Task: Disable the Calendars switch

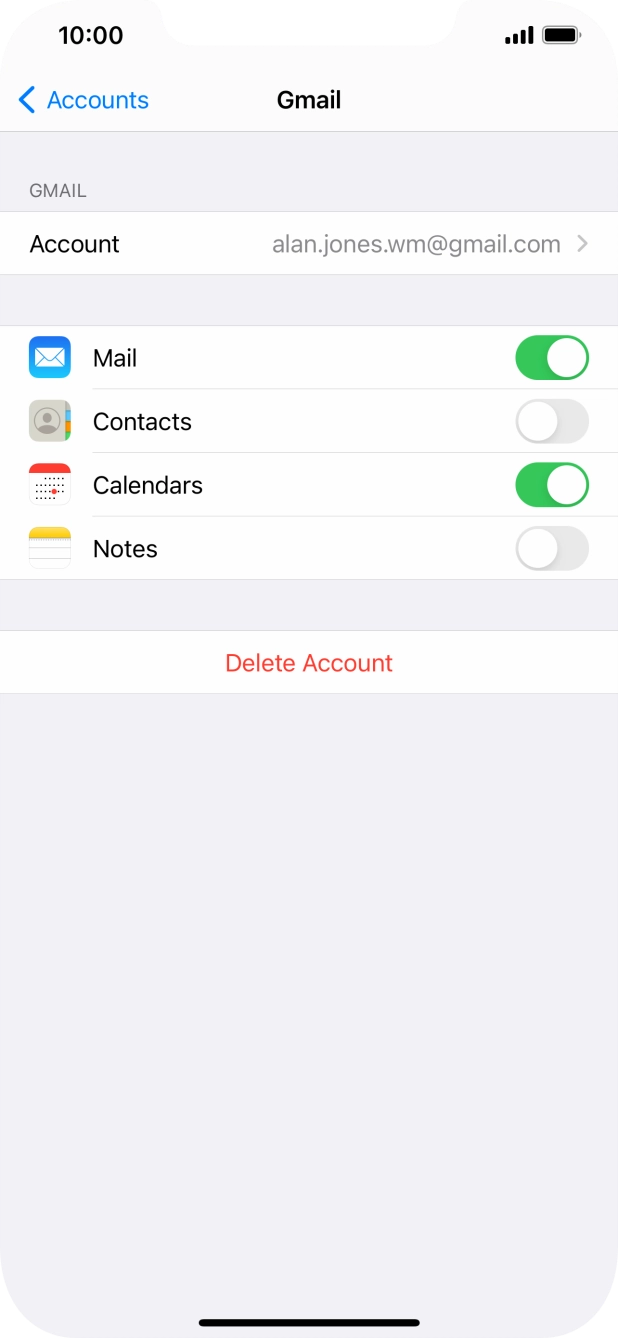Action: (x=551, y=486)
